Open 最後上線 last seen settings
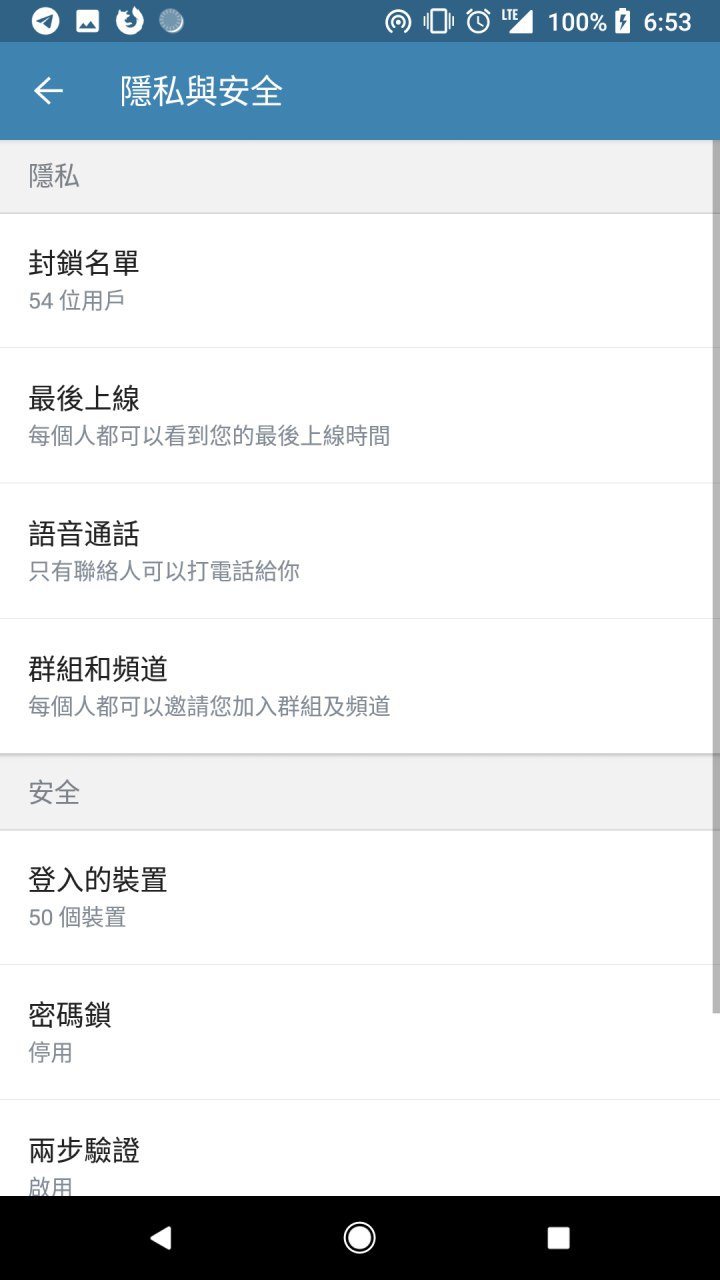The width and height of the screenshot is (720, 1280). pos(360,415)
